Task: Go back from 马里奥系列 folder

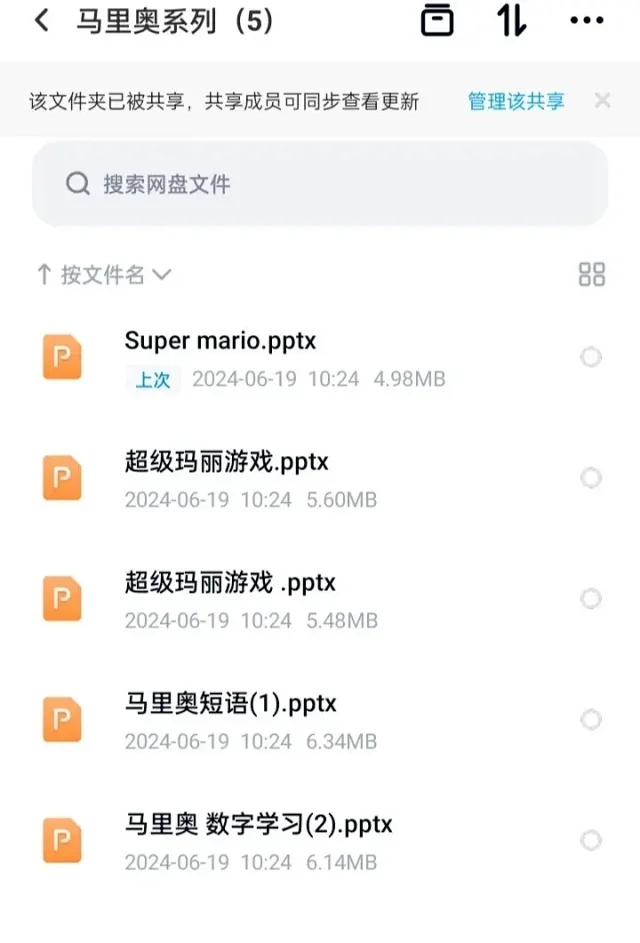Action: click(x=42, y=21)
